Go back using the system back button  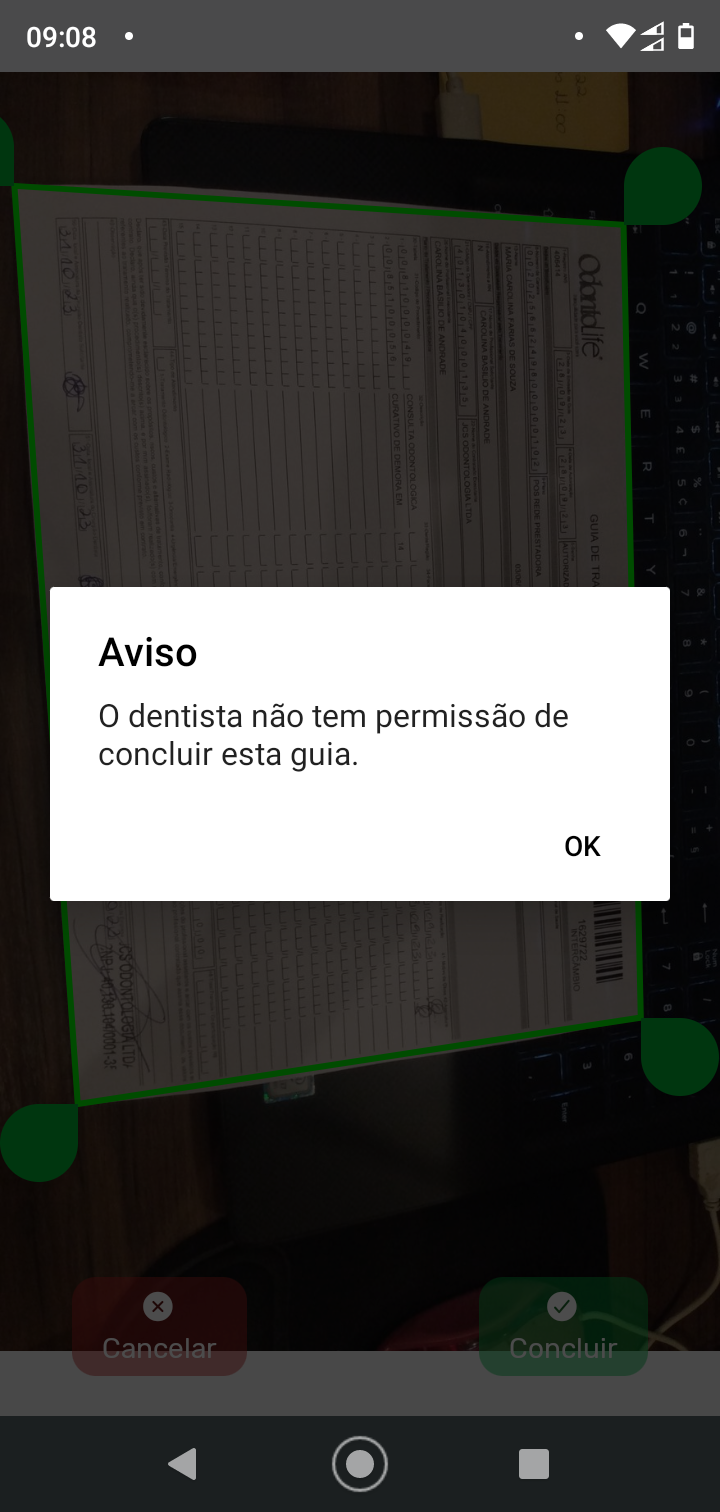tap(183, 1464)
